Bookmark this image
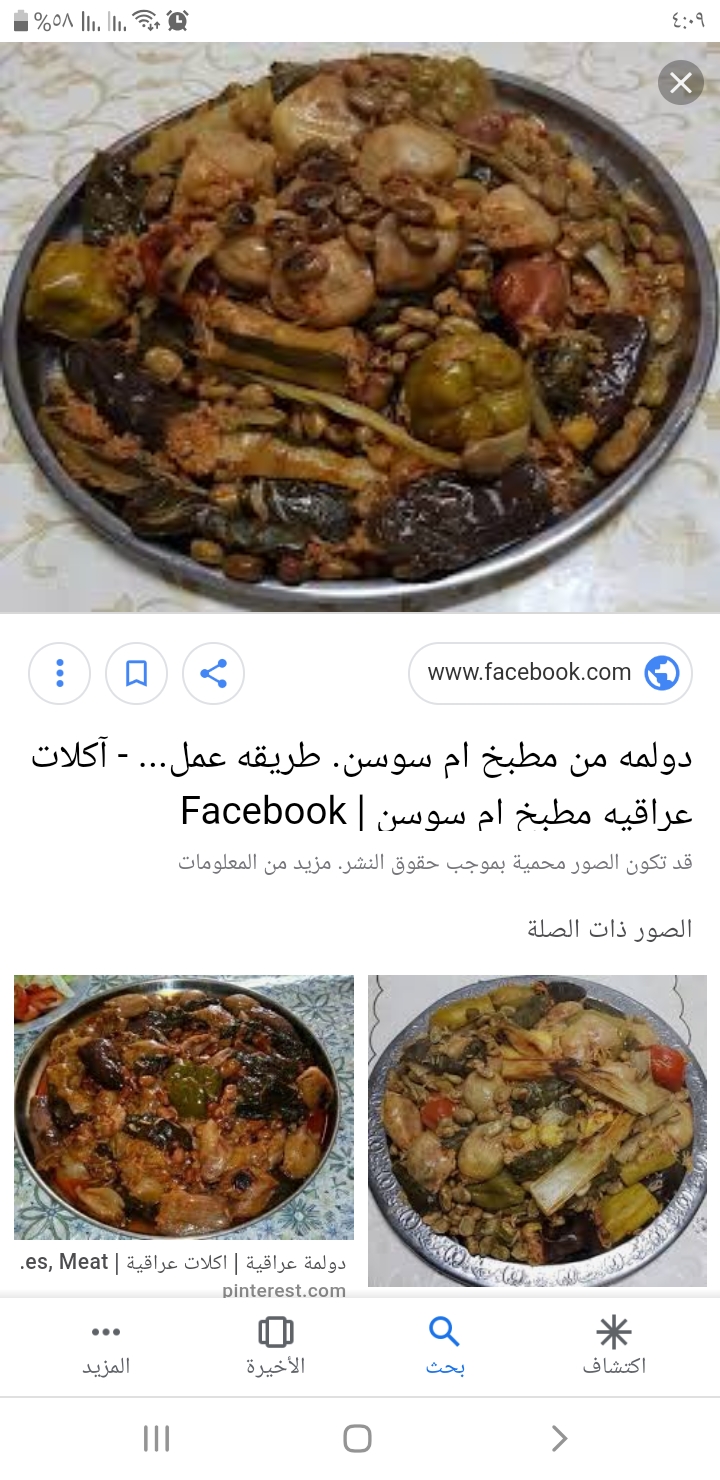Viewport: 720px width, 1480px height. pos(137,673)
